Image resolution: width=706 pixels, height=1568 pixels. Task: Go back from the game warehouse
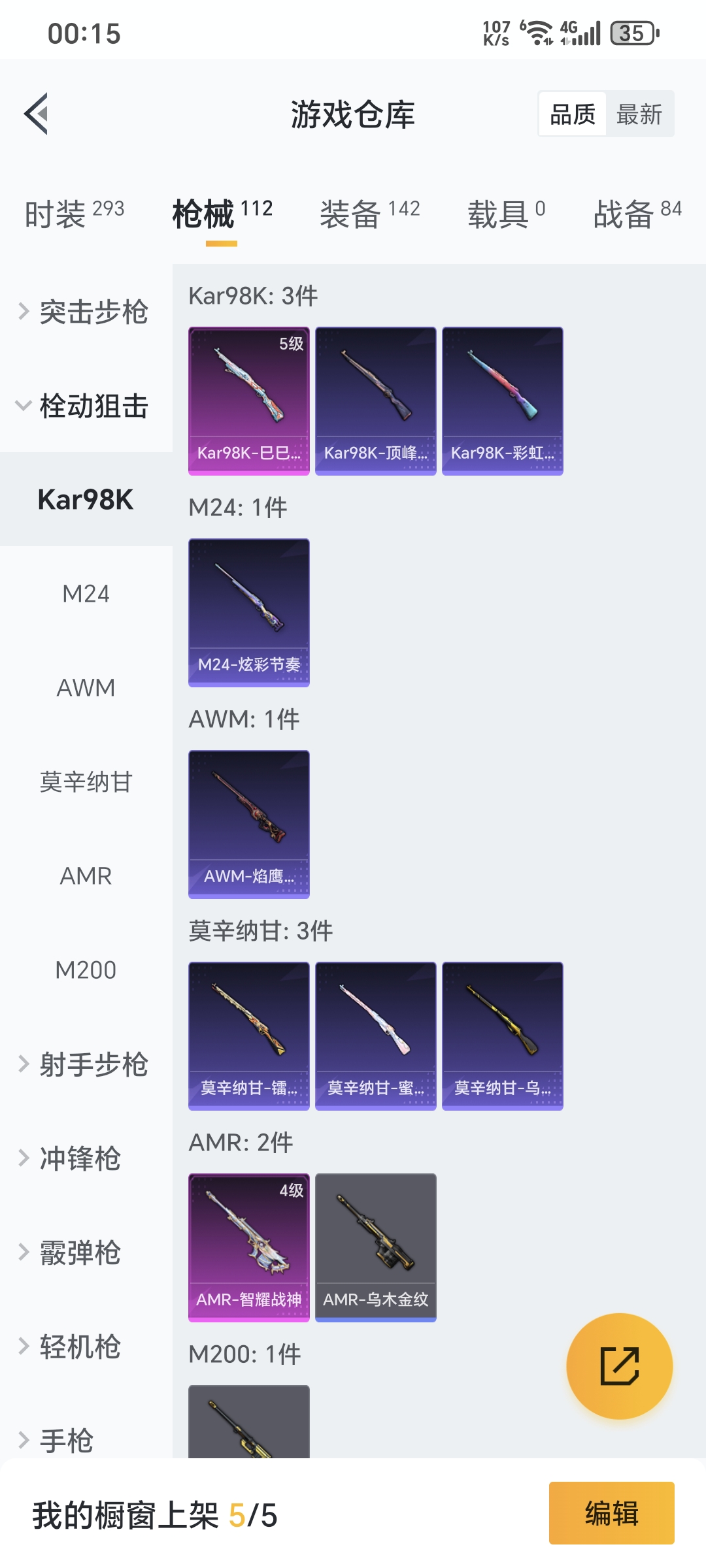pyautogui.click(x=37, y=114)
